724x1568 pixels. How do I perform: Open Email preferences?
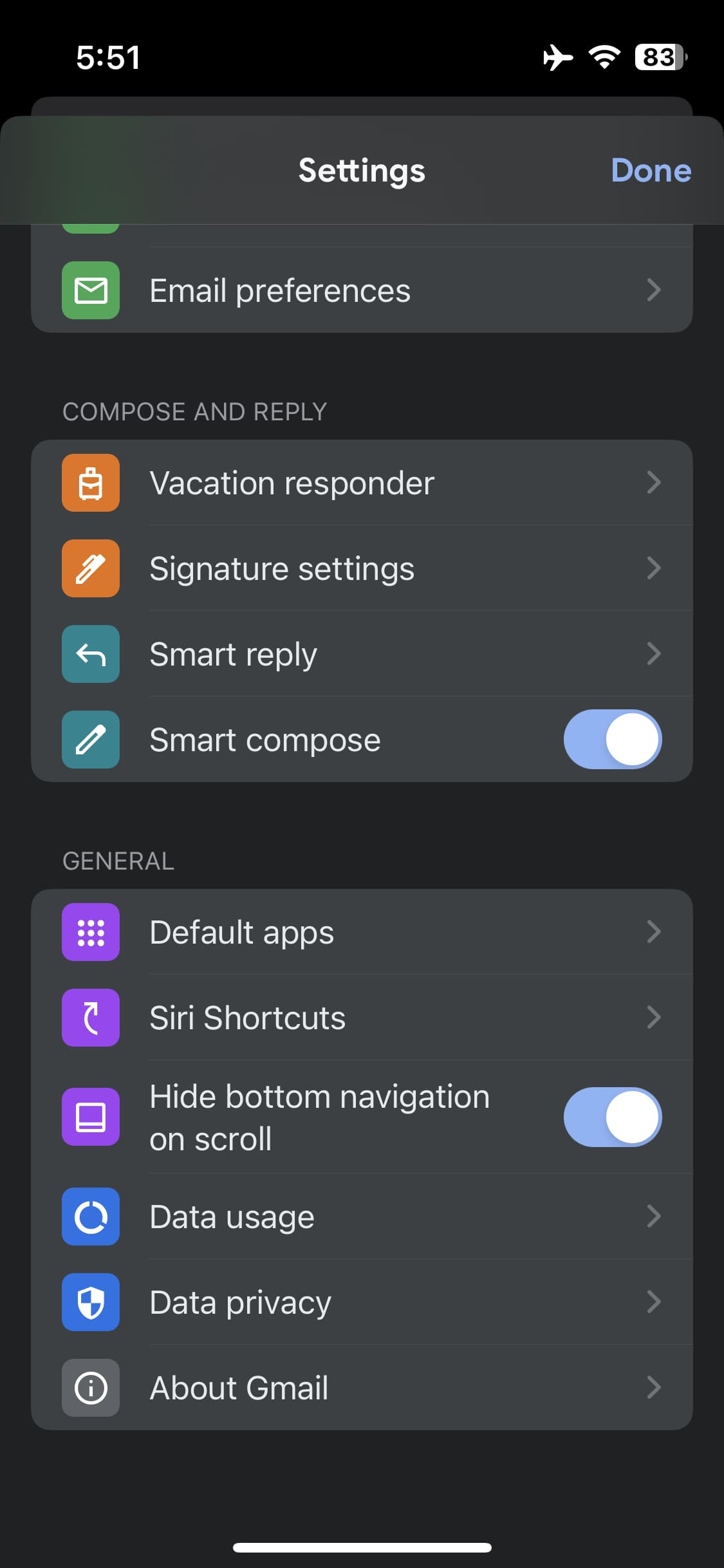click(360, 290)
